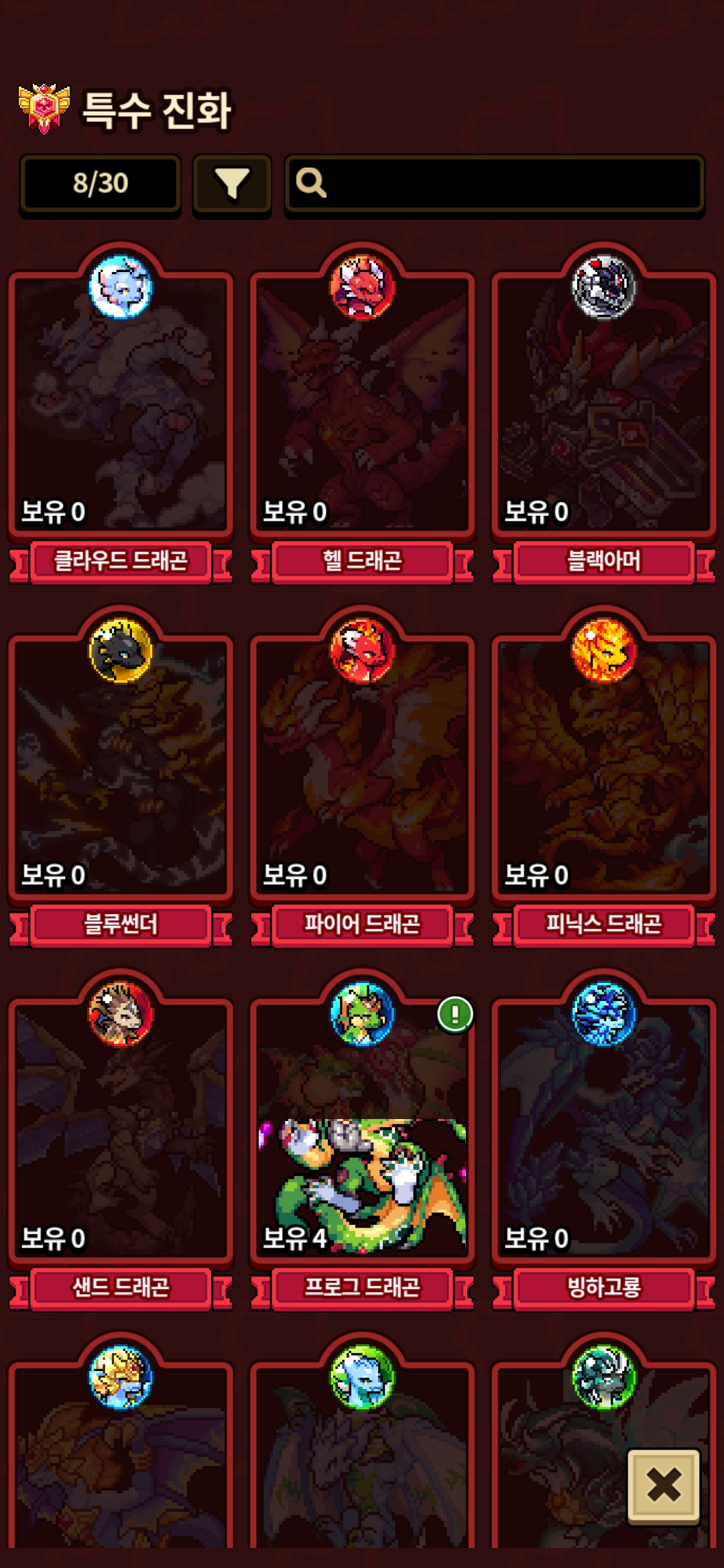Image resolution: width=724 pixels, height=1568 pixels.
Task: Open the filter funnel button
Action: (x=232, y=184)
